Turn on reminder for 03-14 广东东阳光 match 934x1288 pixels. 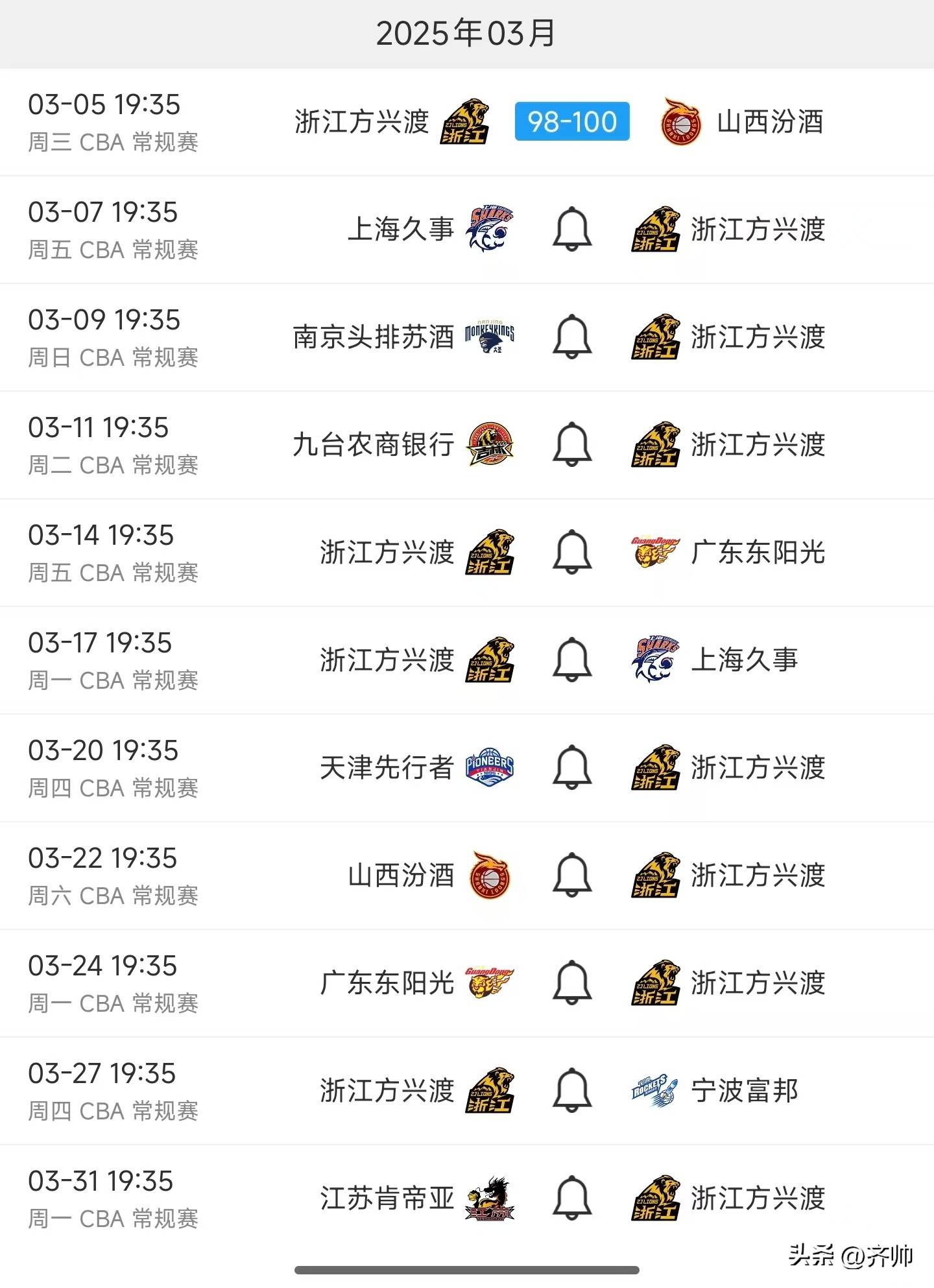coord(571,552)
